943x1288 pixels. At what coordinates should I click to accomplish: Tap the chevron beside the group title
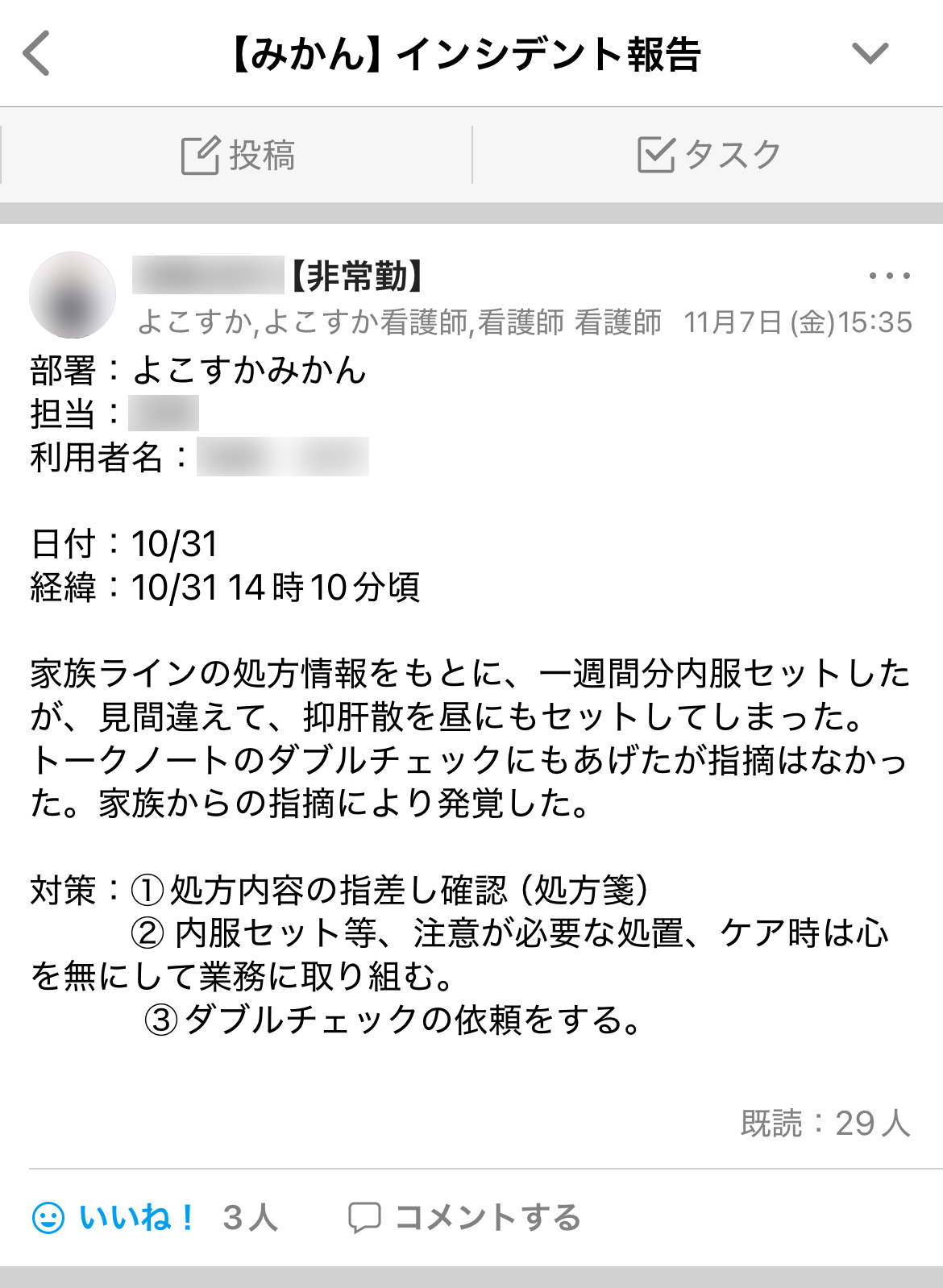869,55
